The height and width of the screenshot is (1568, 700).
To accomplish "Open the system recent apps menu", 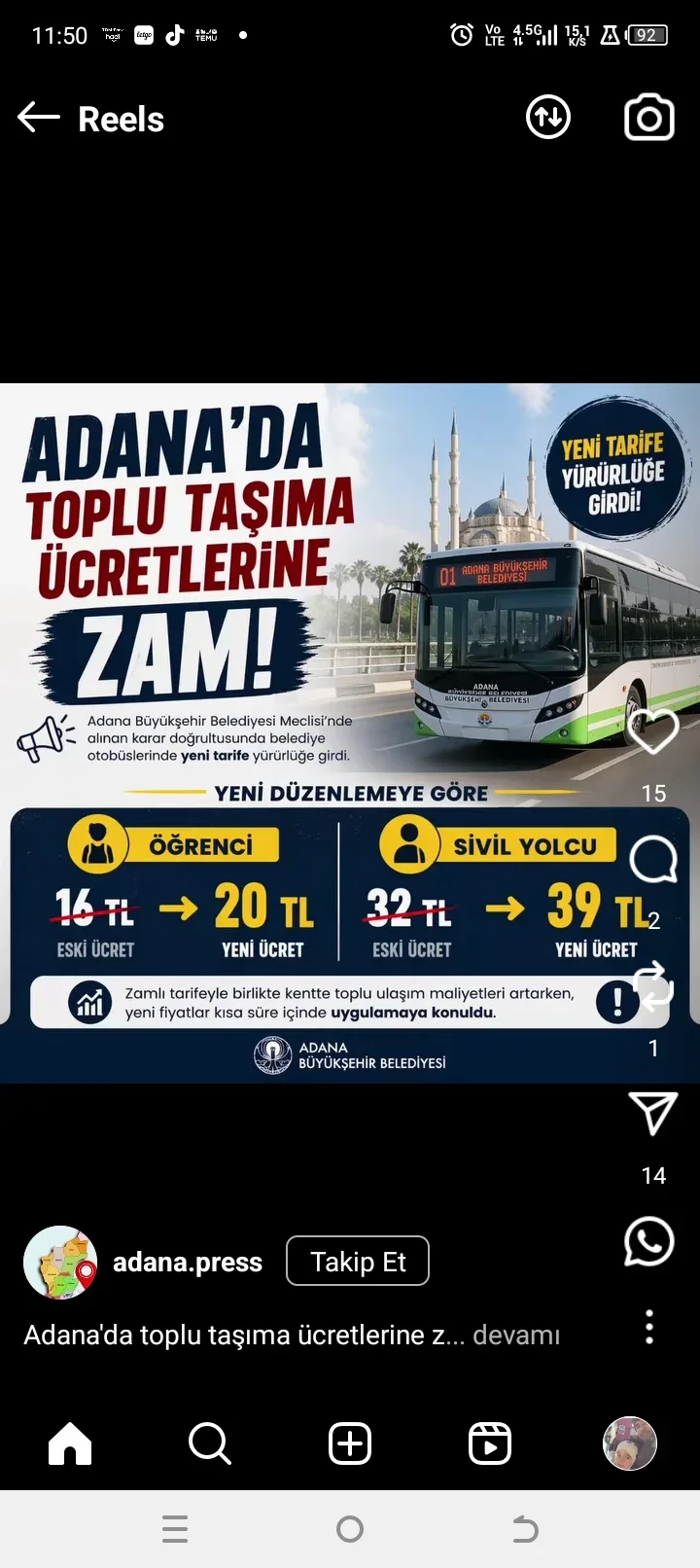I will click(x=175, y=1530).
